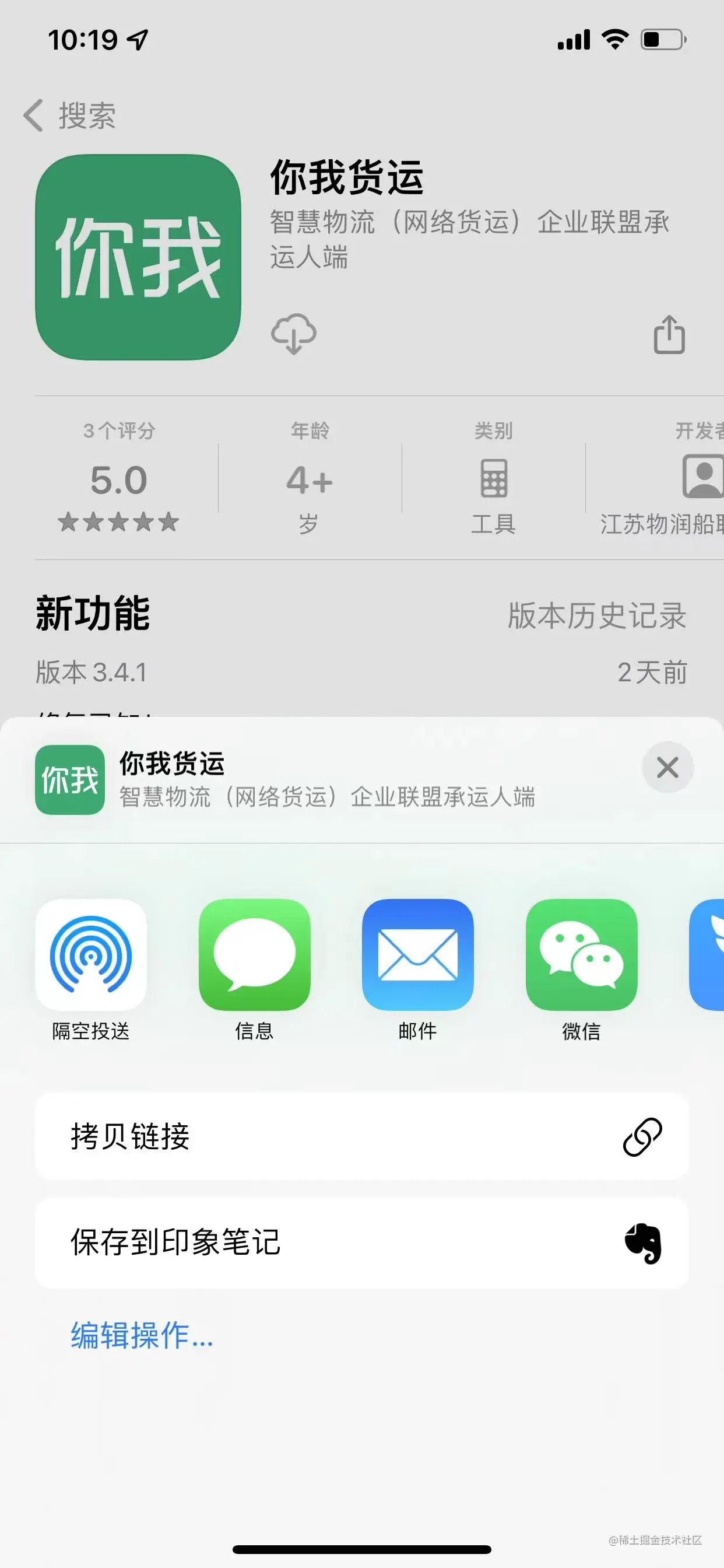Tap the developer 江苏物润船联 profile icon
Viewport: 724px width, 1568px height.
tap(702, 481)
